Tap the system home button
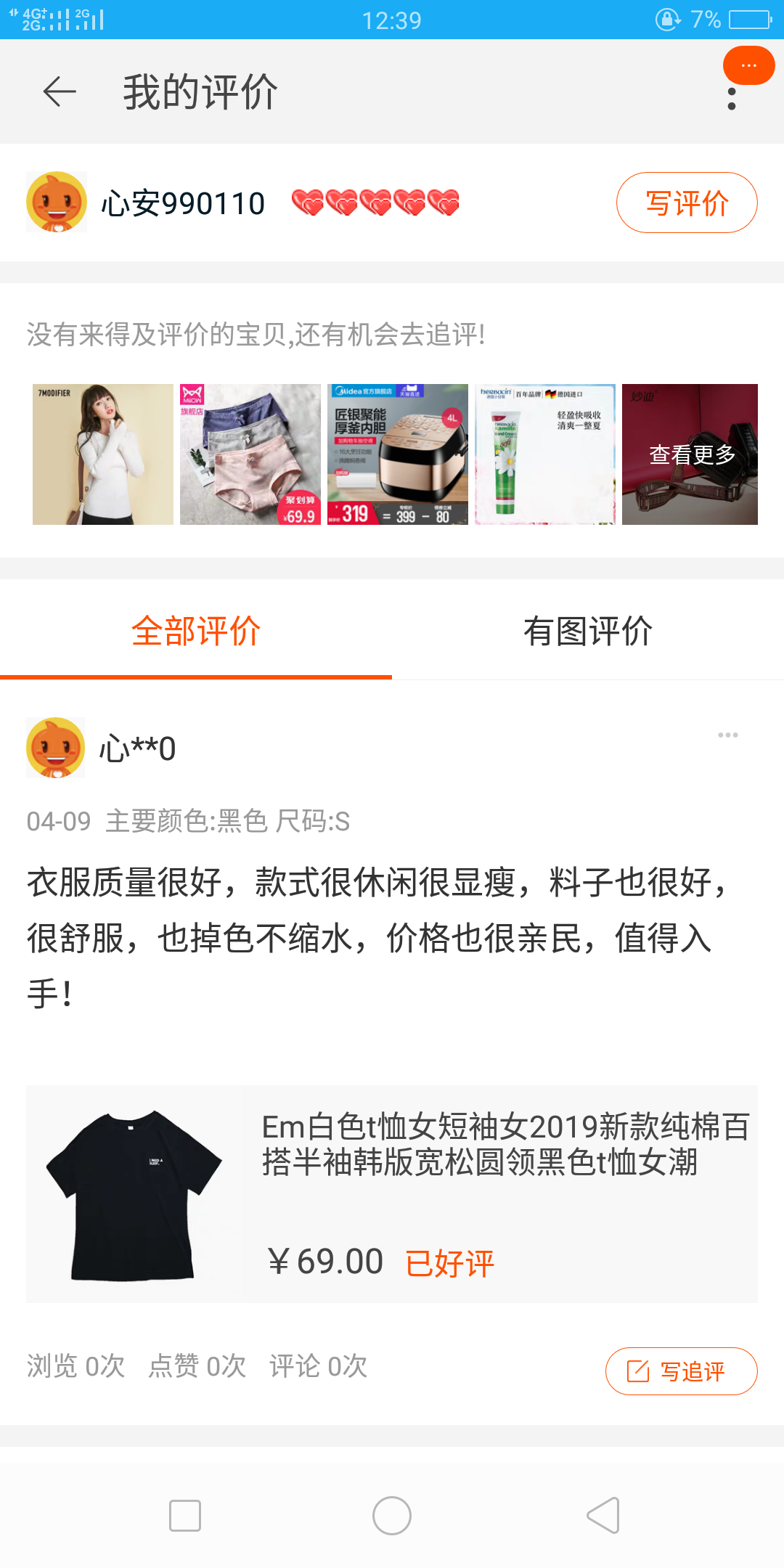784x1568 pixels. point(392,1516)
